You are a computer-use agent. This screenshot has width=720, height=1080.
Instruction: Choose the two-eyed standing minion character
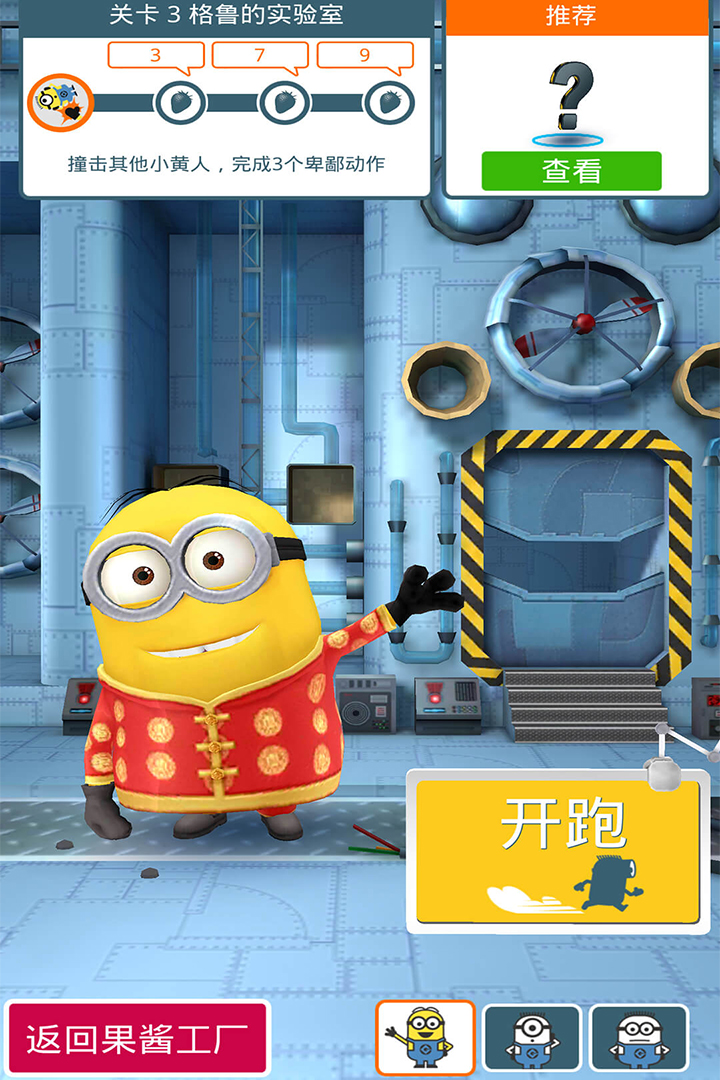pyautogui.click(x=639, y=1038)
